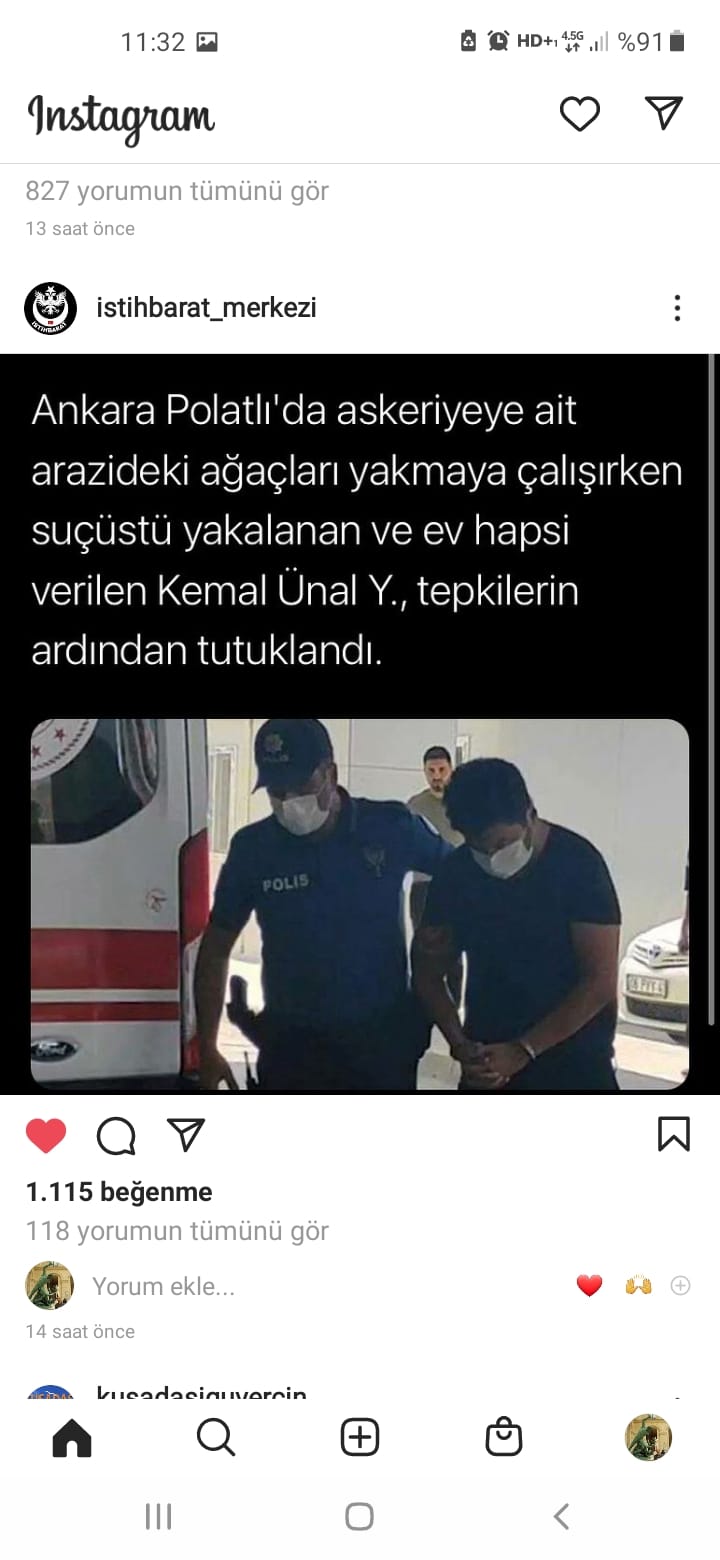Image resolution: width=720 pixels, height=1560 pixels.
Task: Create a new post
Action: (x=360, y=1438)
